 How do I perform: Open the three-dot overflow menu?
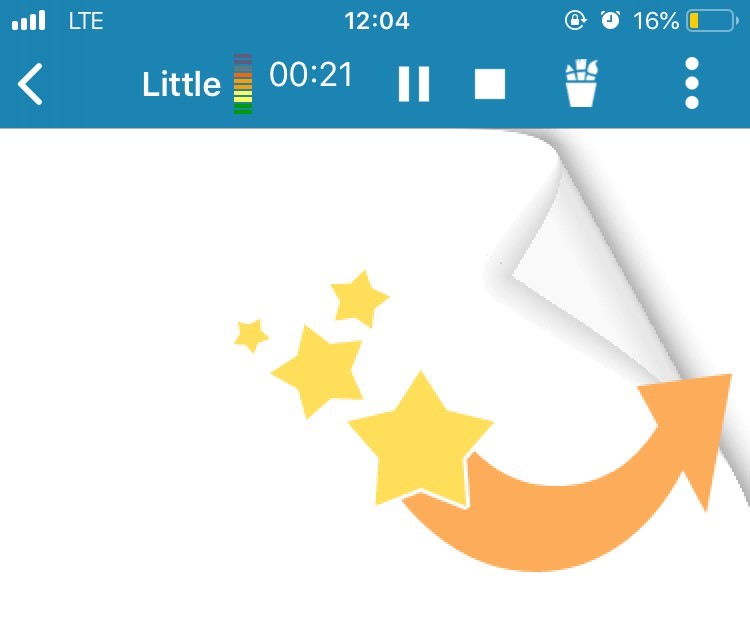point(691,84)
